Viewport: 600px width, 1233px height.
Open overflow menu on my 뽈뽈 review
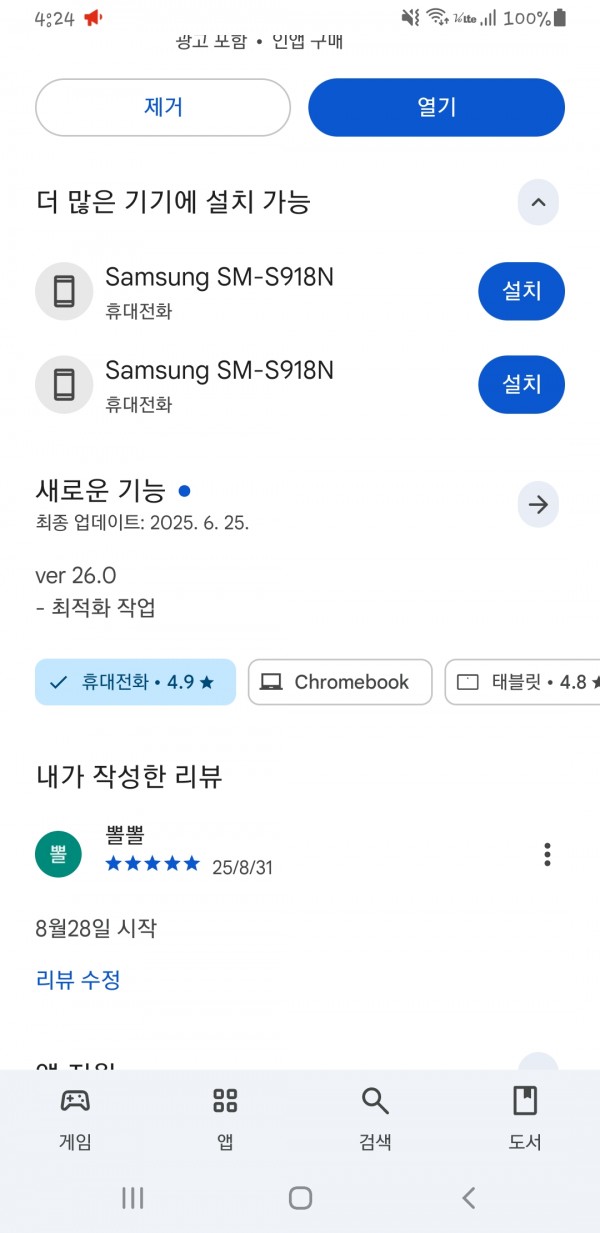click(x=547, y=854)
